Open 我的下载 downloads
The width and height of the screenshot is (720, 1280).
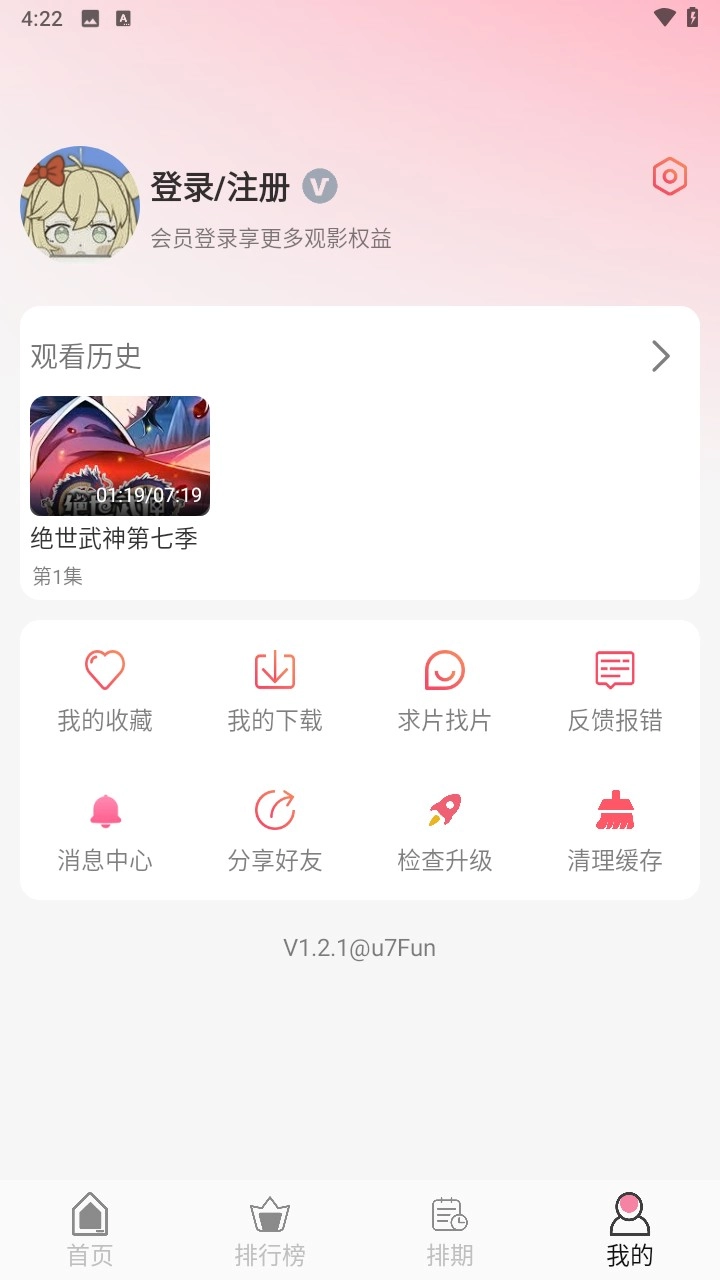click(275, 690)
